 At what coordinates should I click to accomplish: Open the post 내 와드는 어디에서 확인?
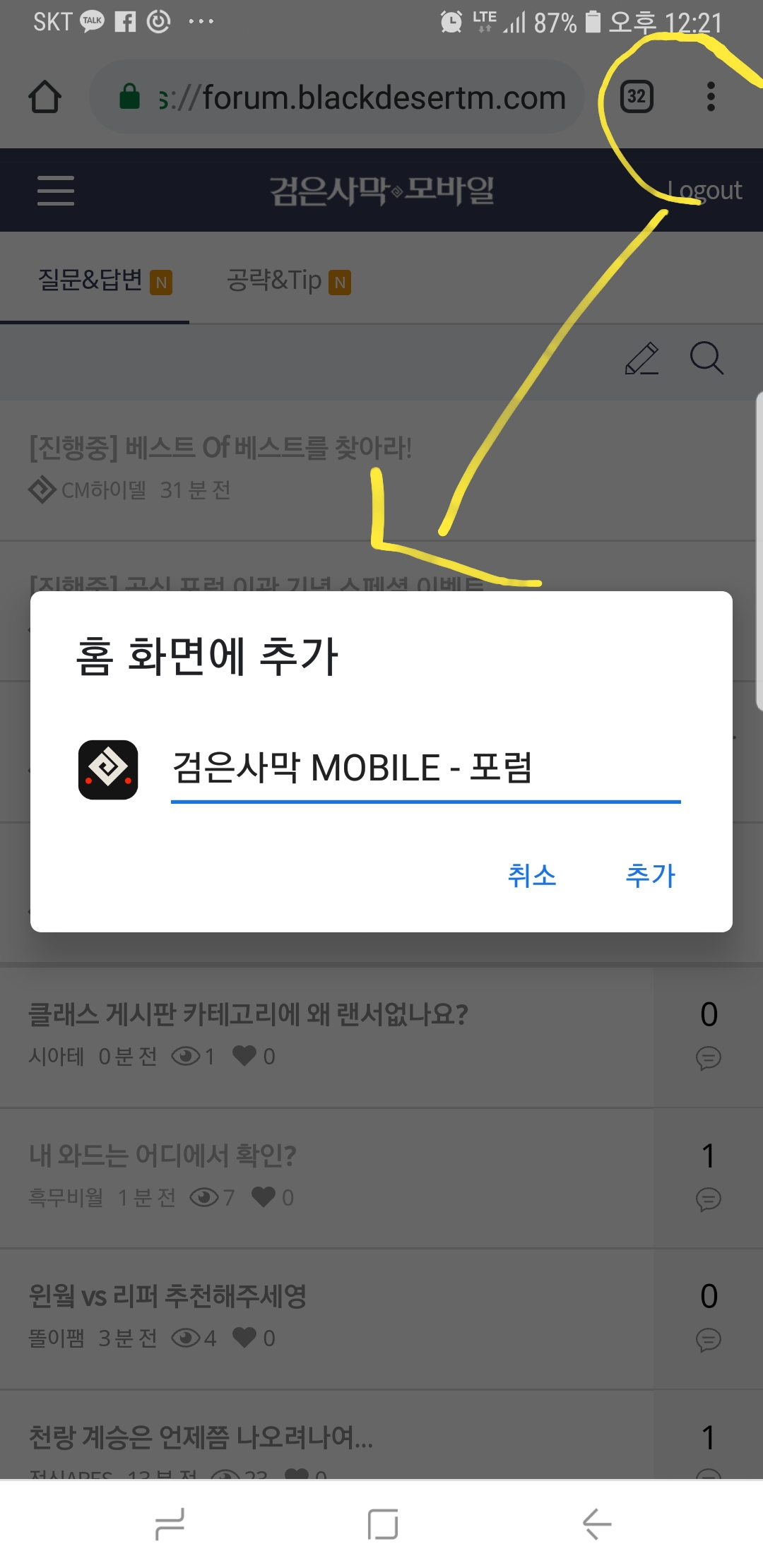click(162, 1156)
